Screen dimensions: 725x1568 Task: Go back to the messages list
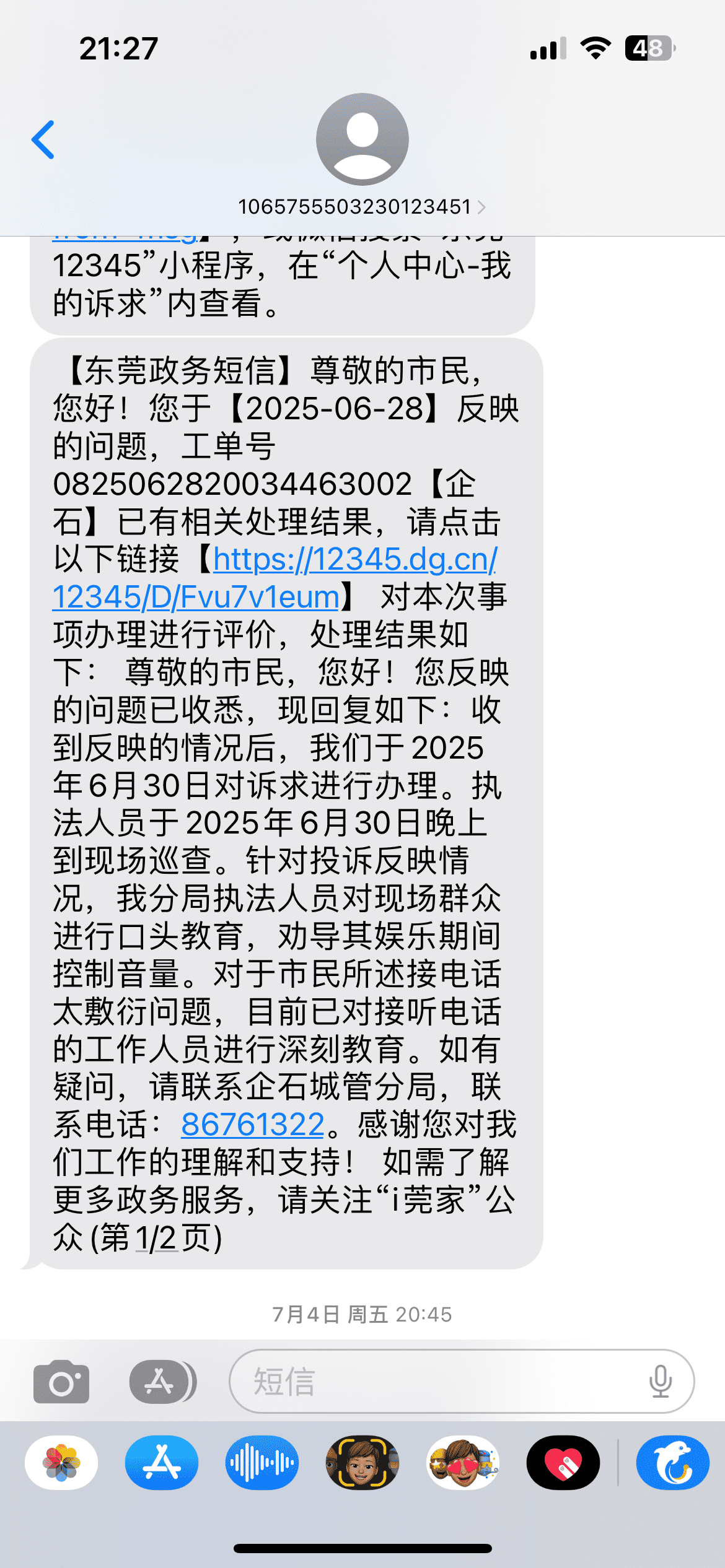coord(43,140)
